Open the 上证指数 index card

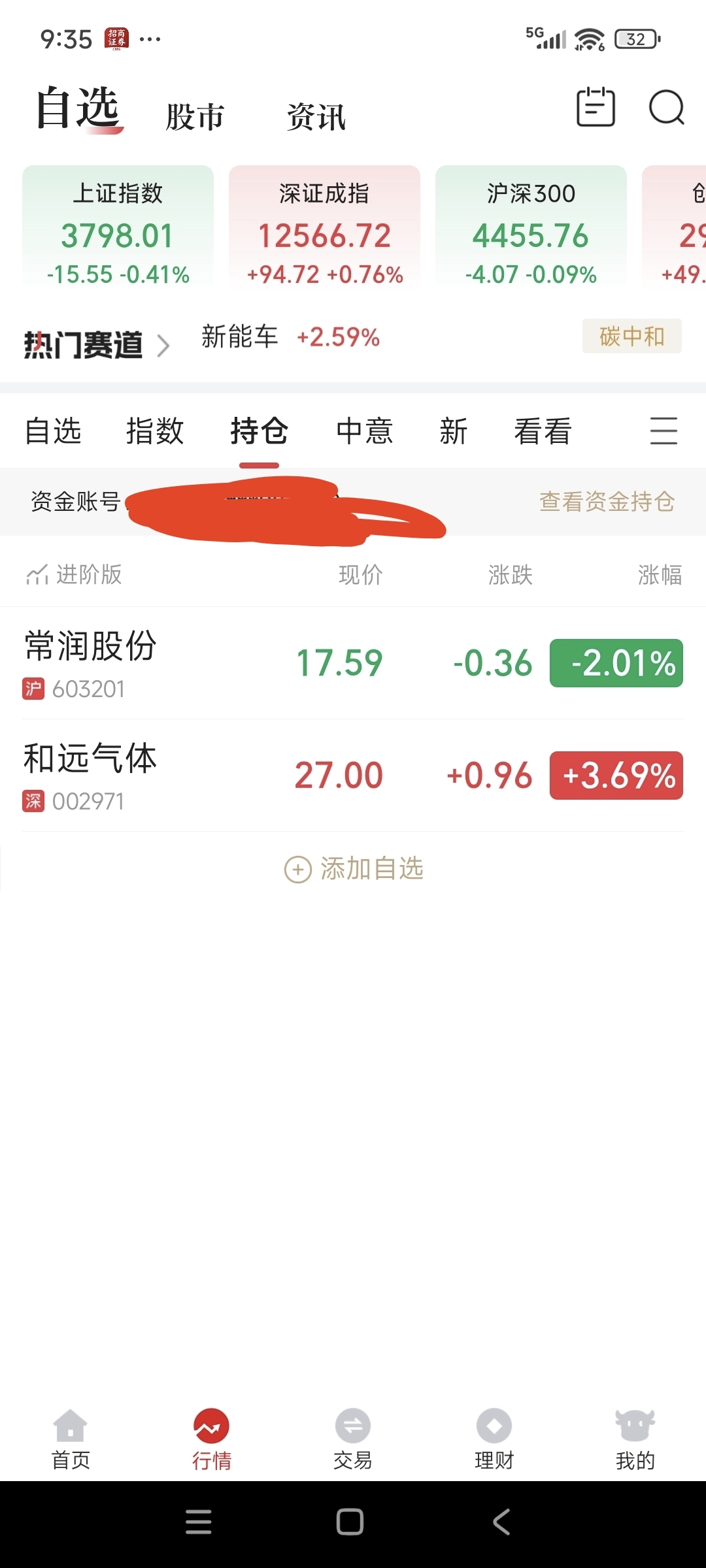click(118, 226)
